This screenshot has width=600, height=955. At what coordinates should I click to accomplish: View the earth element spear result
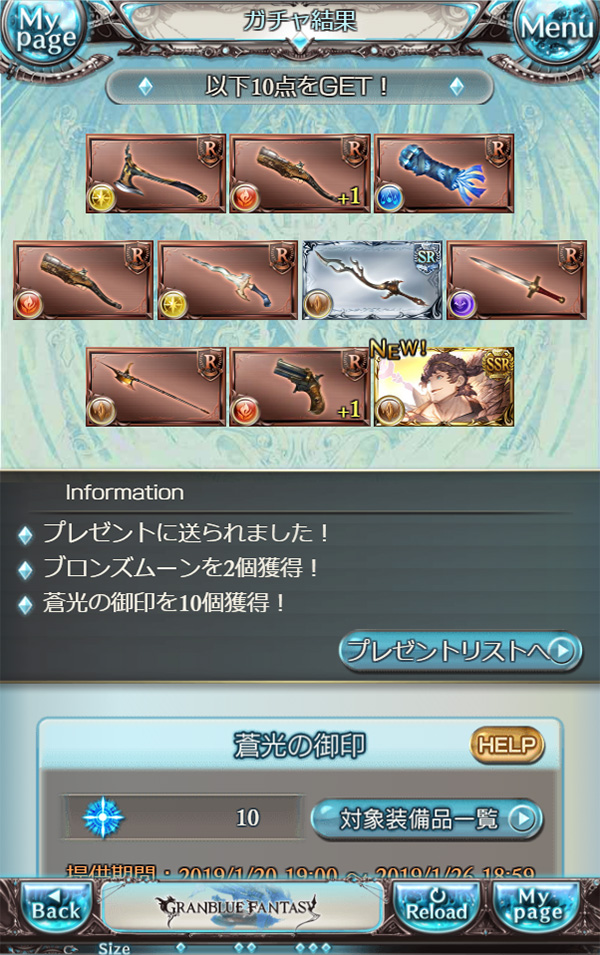[156, 387]
